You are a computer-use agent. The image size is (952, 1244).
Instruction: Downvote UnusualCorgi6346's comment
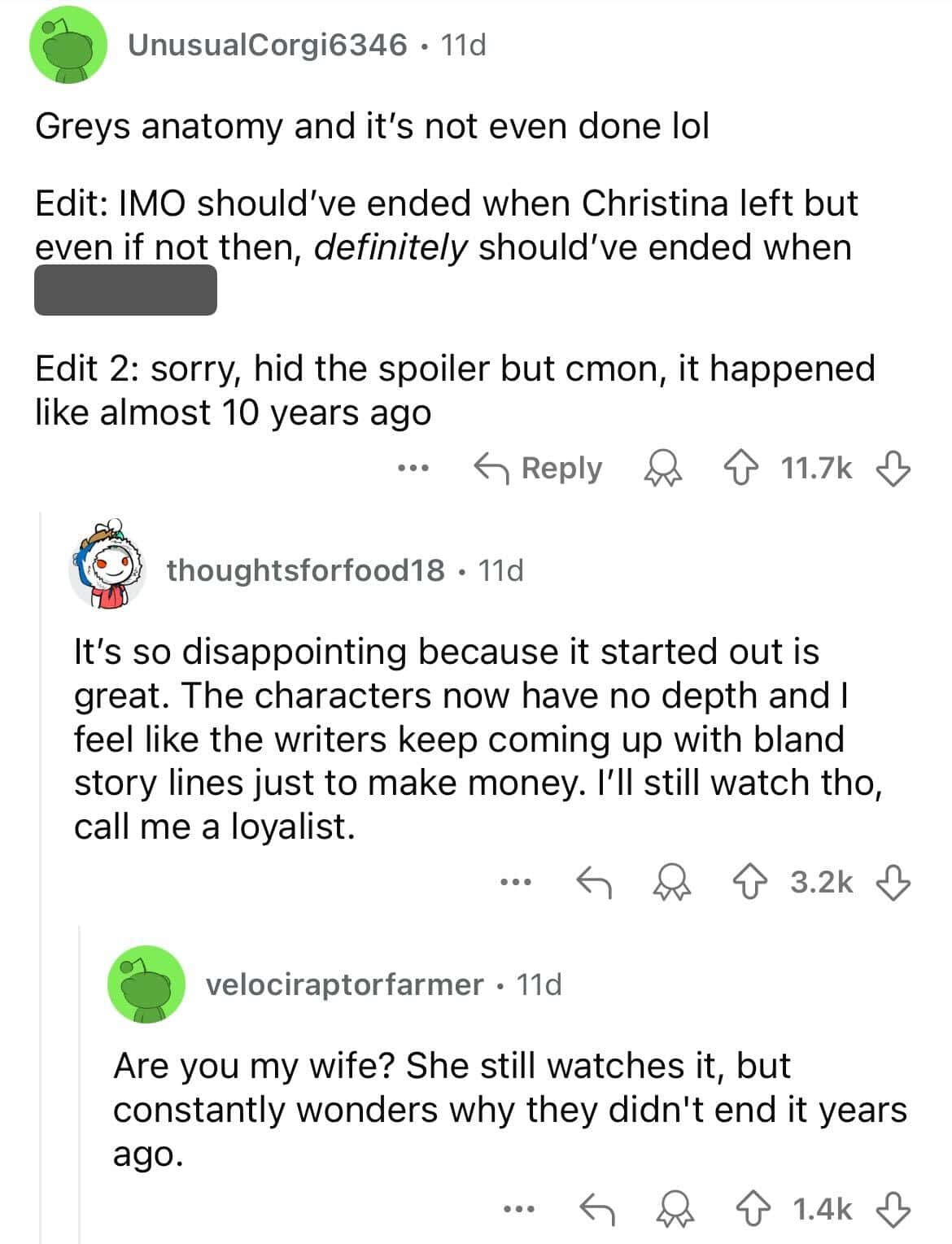(893, 469)
